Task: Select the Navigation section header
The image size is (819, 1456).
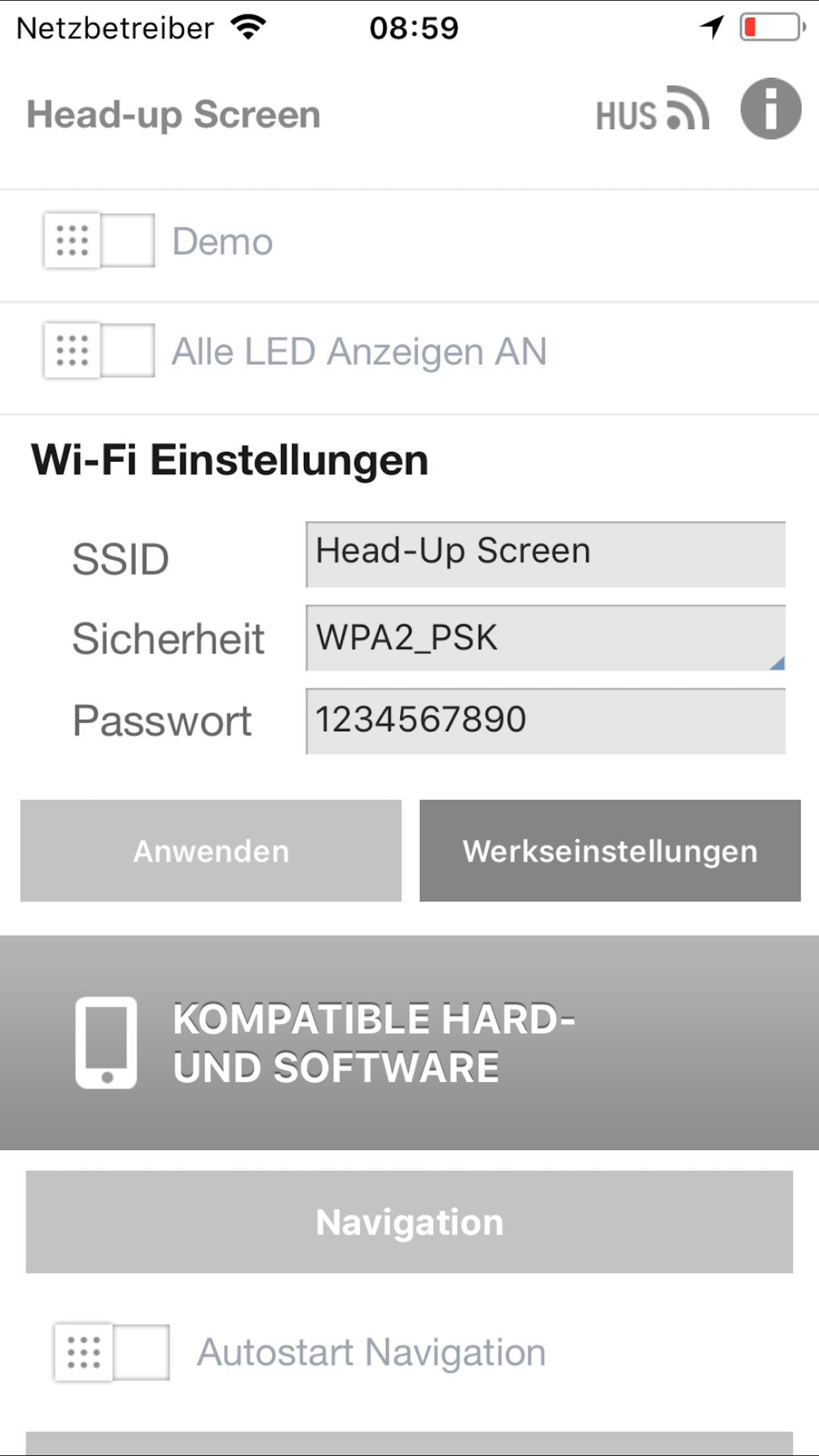Action: click(x=409, y=1221)
